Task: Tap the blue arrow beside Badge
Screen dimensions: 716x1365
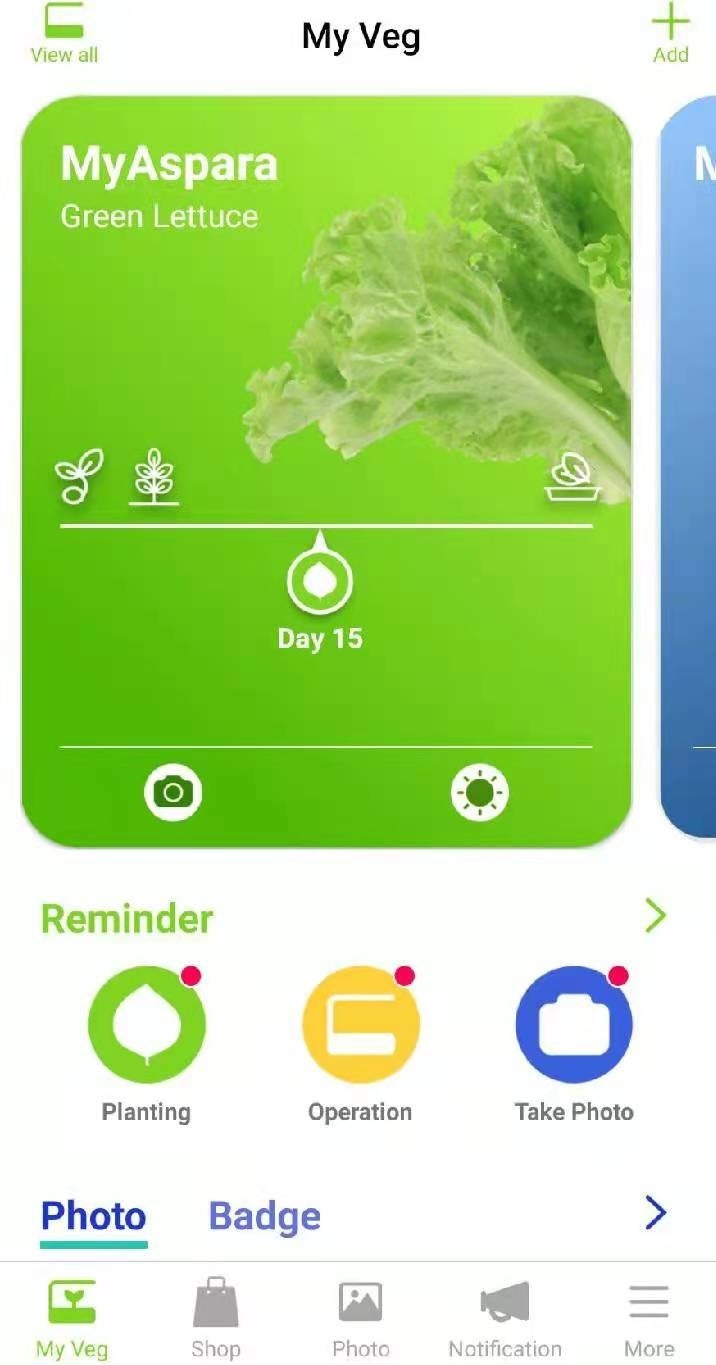Action: pos(655,1213)
